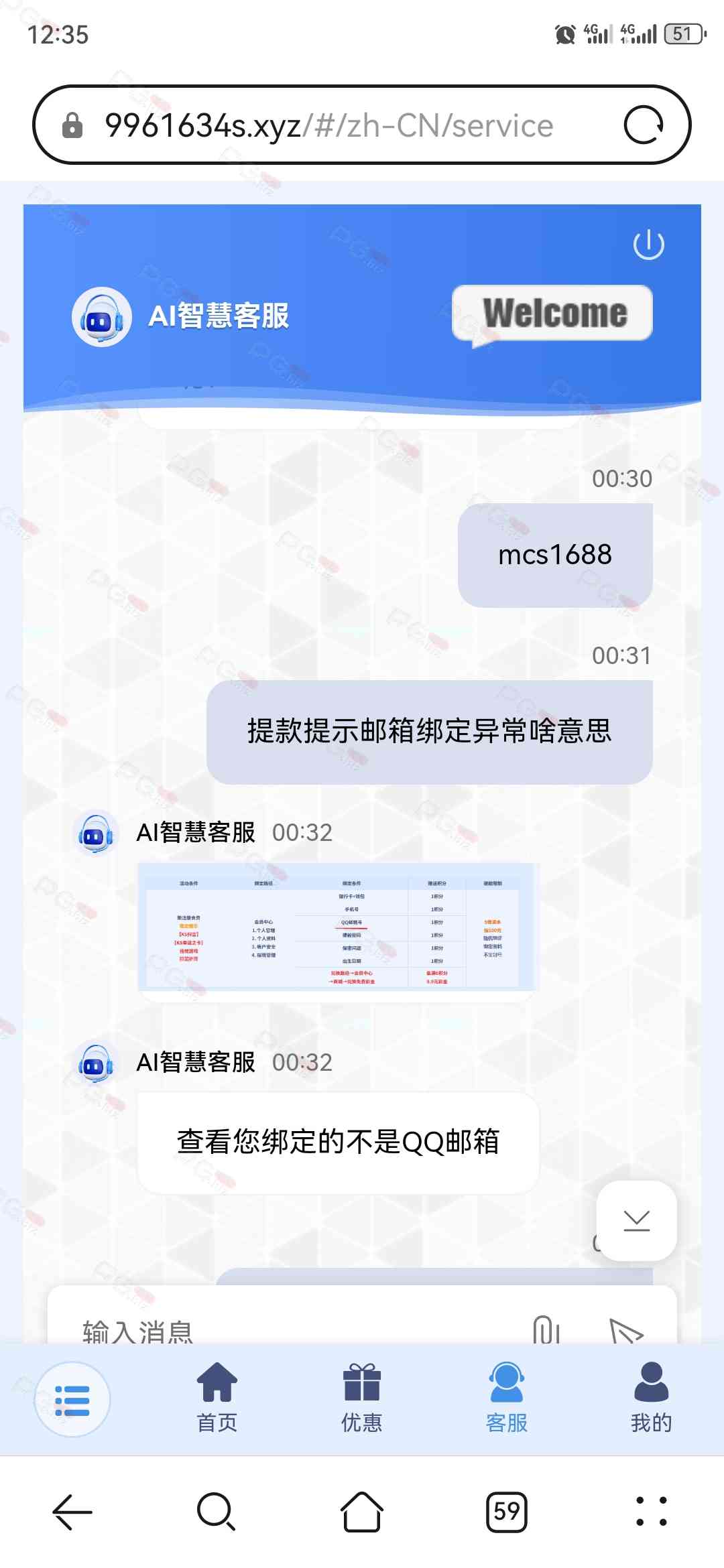Screen dimensions: 724x1568
Task: Open the round list menu button
Action: click(72, 1399)
